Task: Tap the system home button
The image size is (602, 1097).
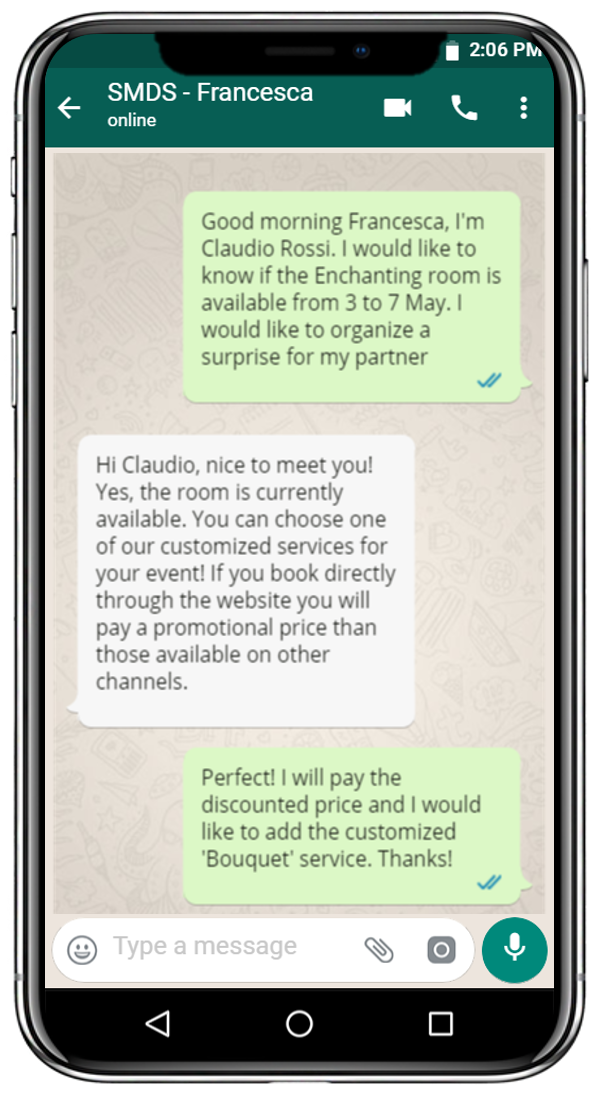Action: 299,1023
